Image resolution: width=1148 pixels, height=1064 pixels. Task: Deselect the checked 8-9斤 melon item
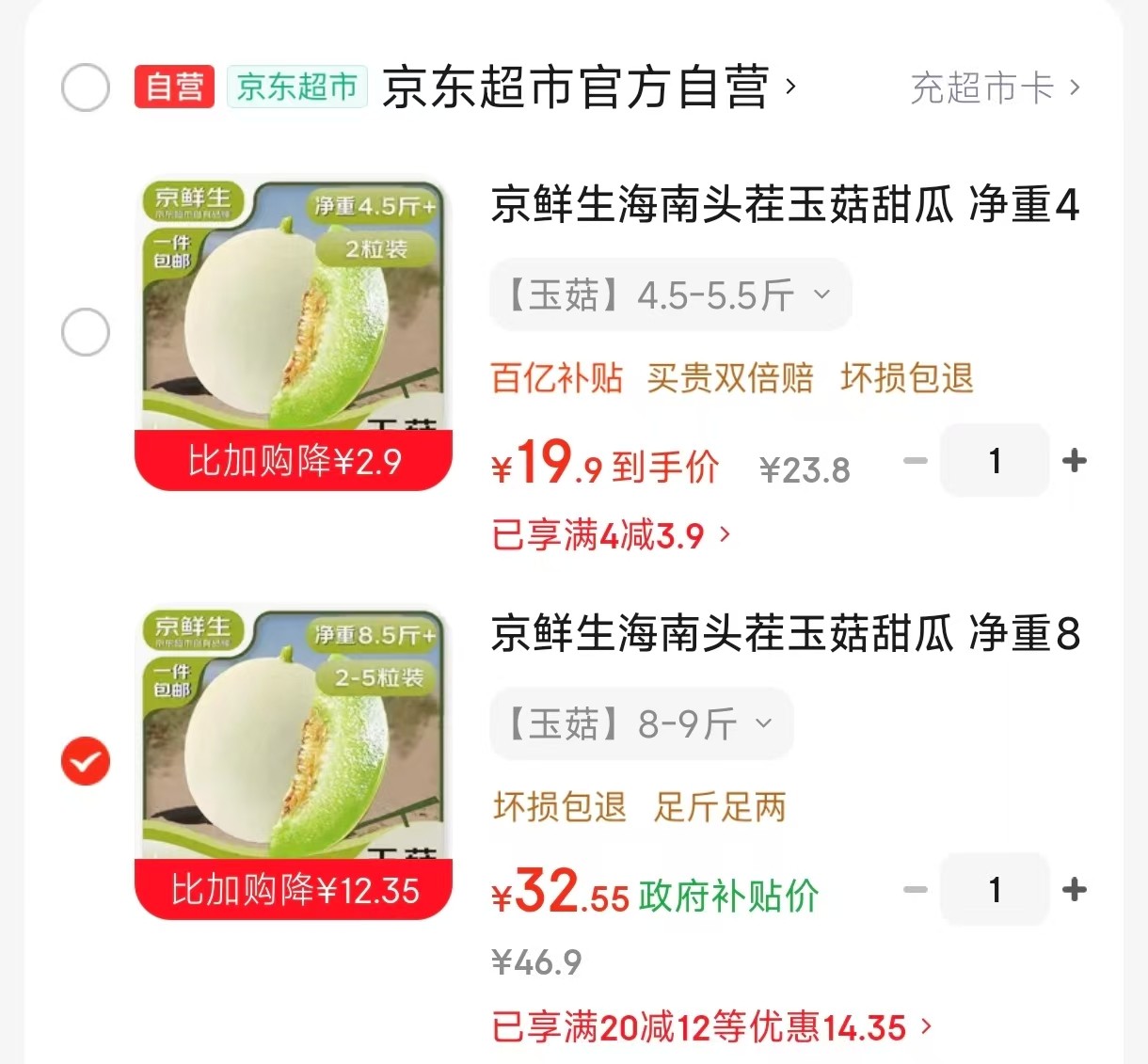(86, 761)
